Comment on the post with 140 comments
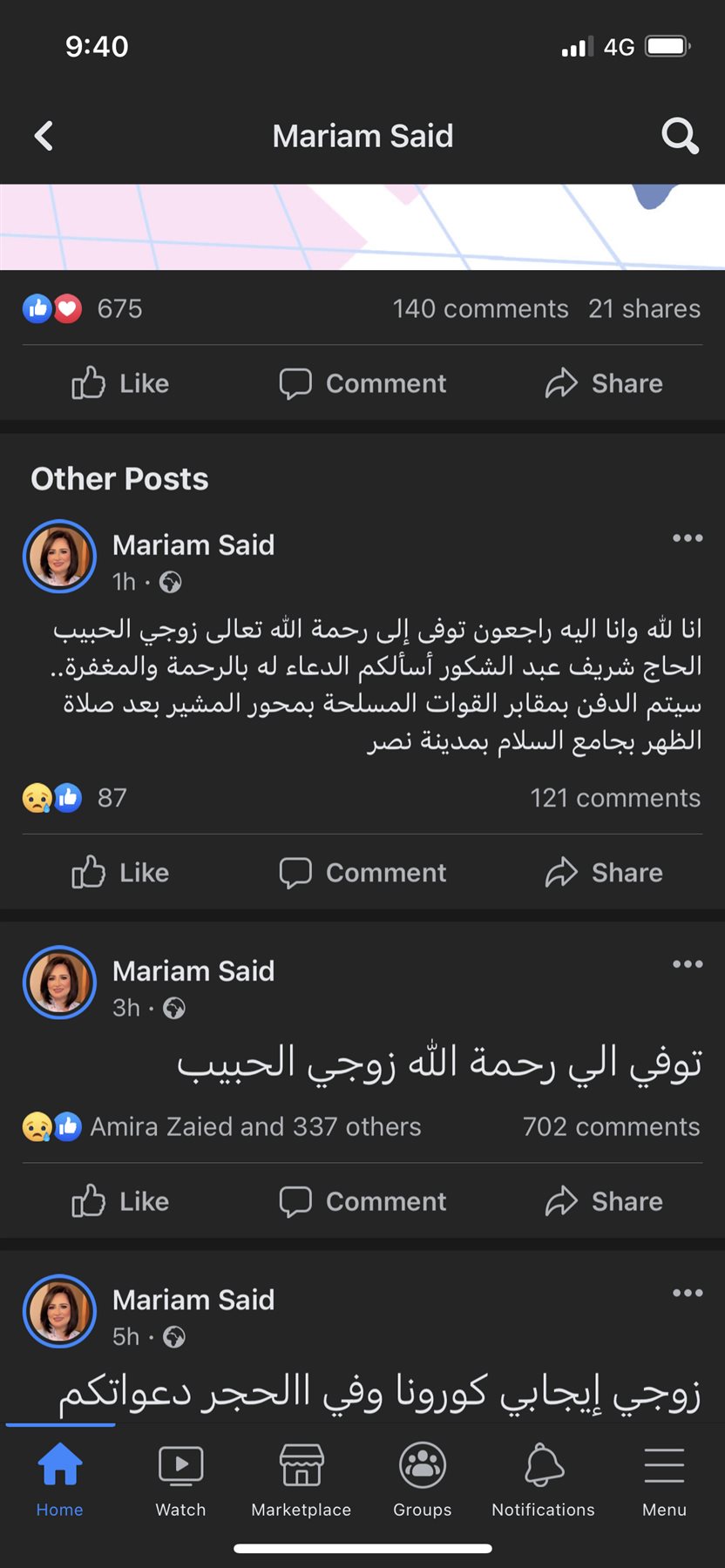 (362, 383)
